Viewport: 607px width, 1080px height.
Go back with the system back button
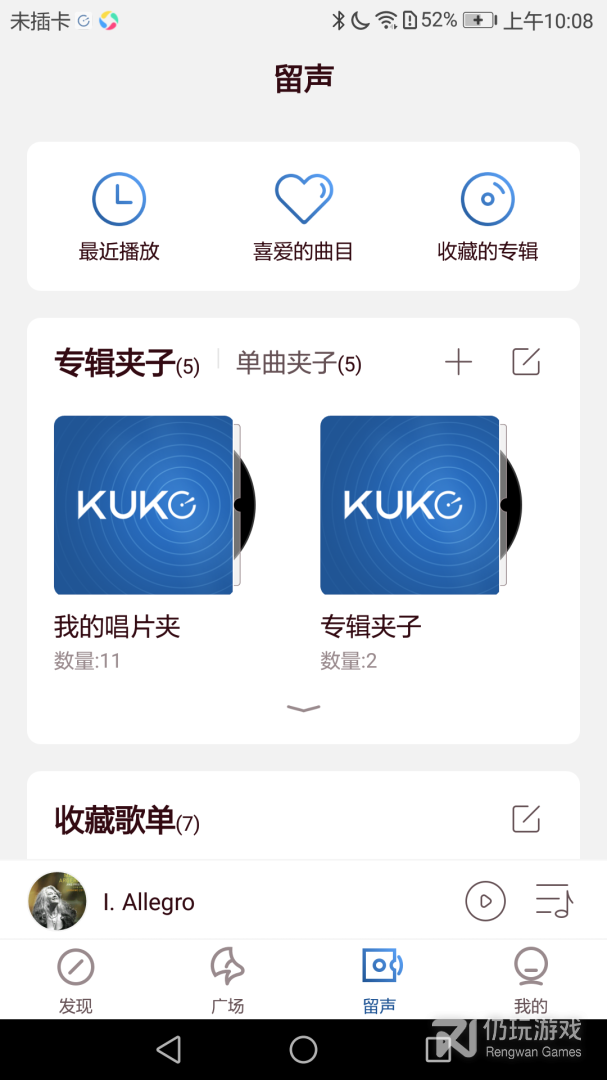pos(169,1049)
